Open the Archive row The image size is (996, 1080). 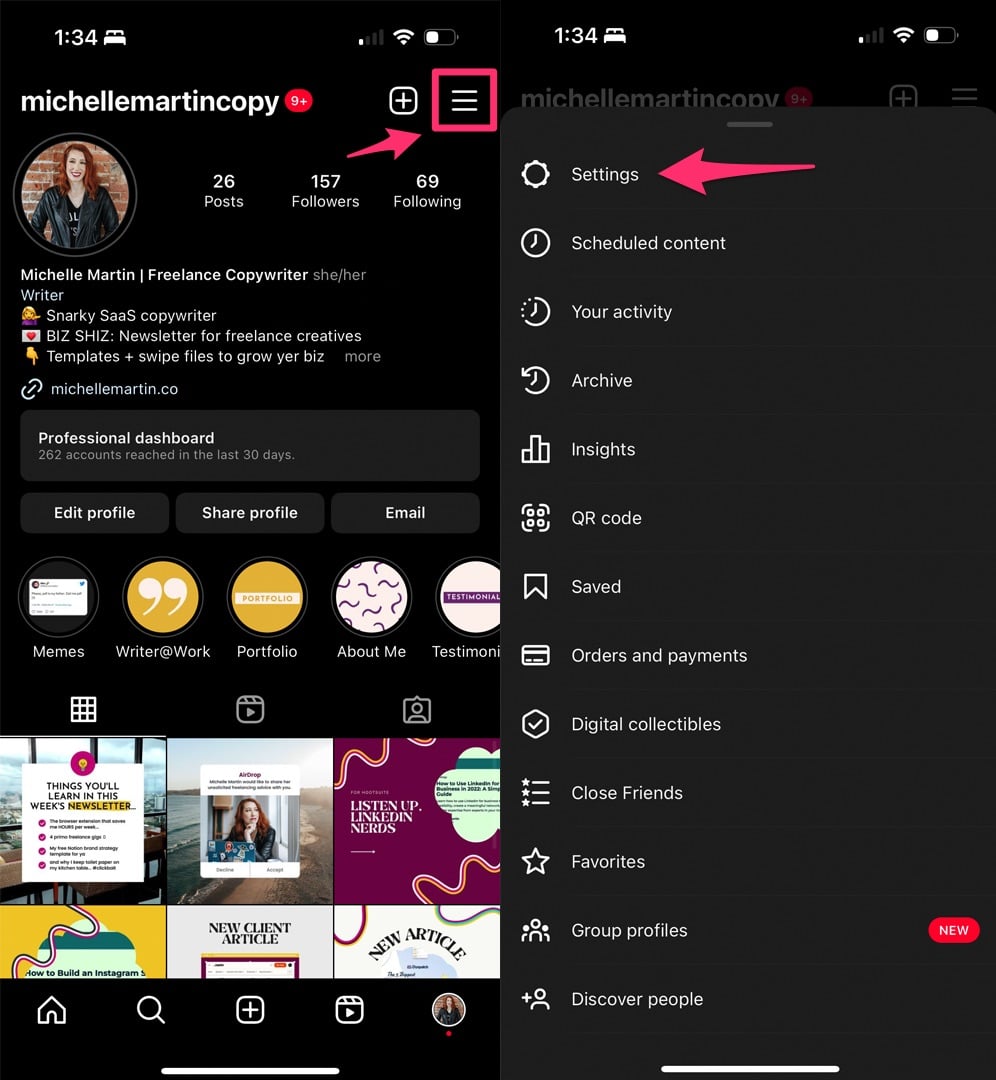[x=601, y=381]
